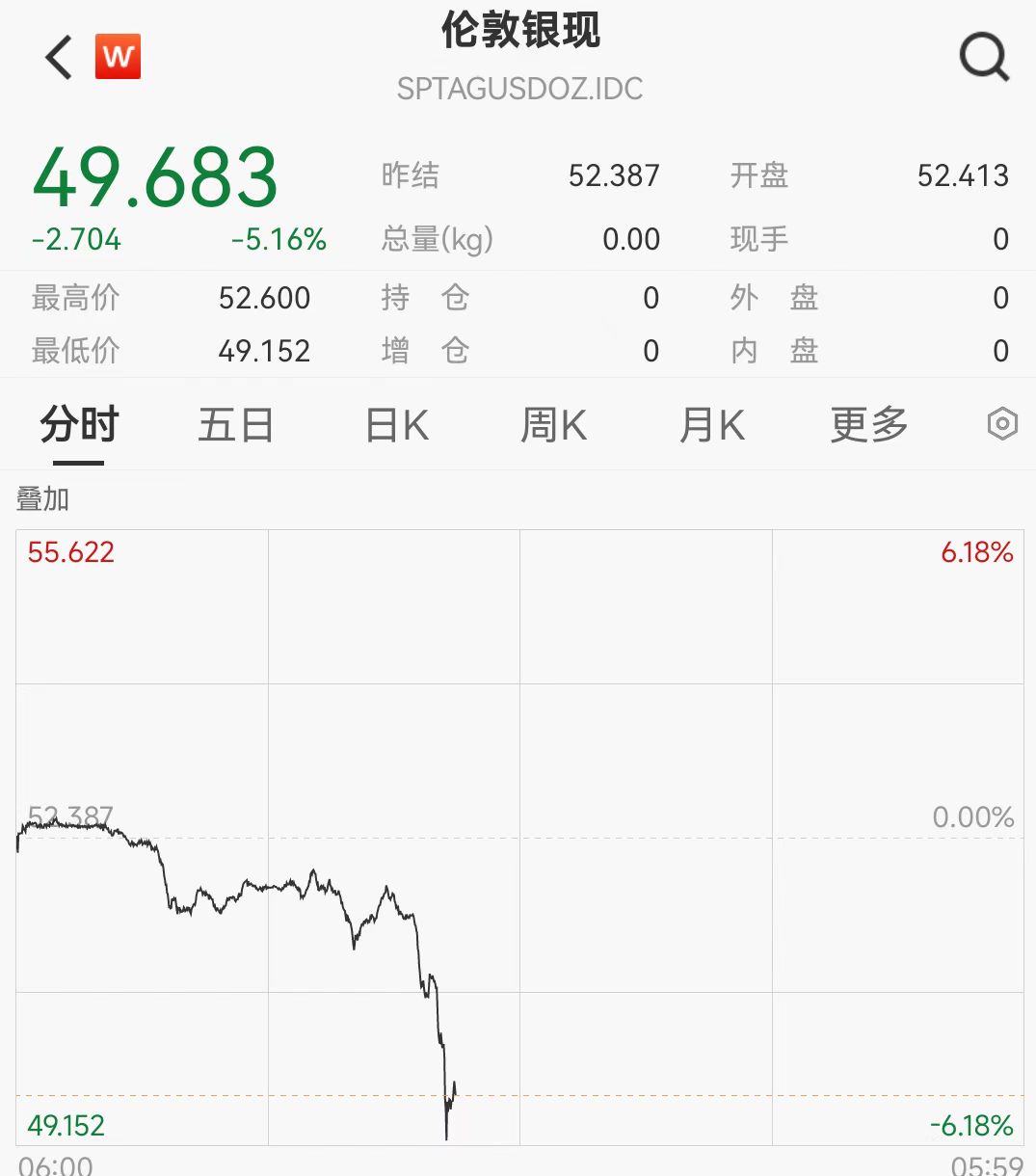Go back using the arrow icon
Viewport: 1036px width, 1176px height.
(x=59, y=57)
